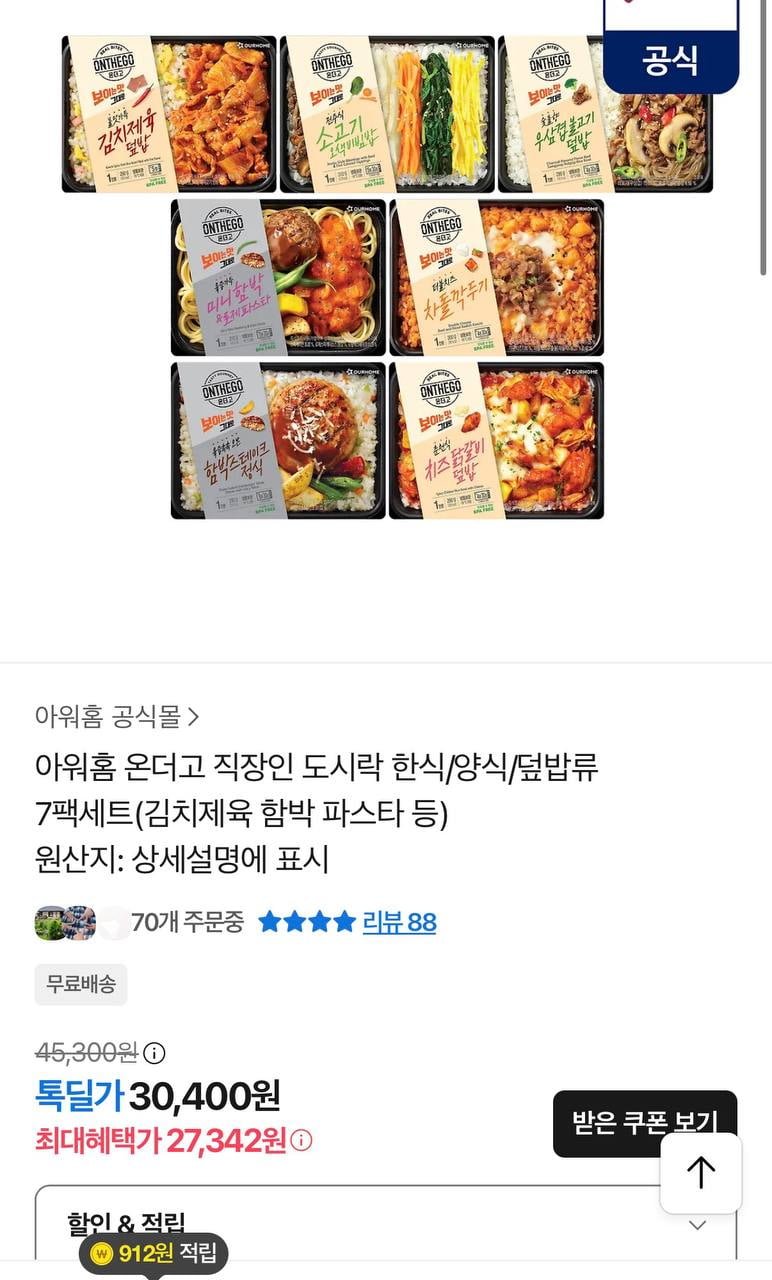Expand the 할인 & 적립 section
Screen dimensions: 772x1280
[386, 1223]
